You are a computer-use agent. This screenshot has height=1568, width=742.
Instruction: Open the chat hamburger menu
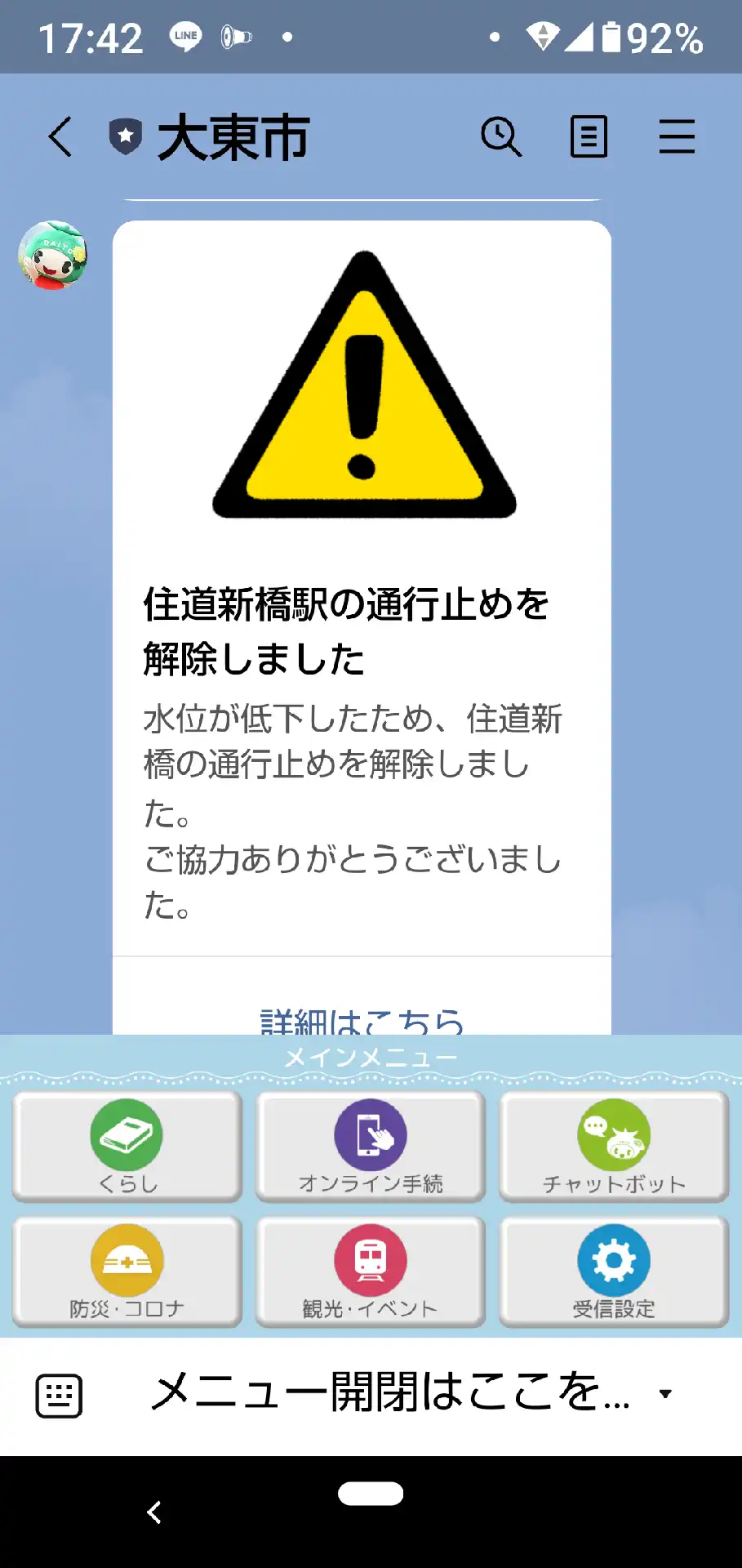(677, 136)
